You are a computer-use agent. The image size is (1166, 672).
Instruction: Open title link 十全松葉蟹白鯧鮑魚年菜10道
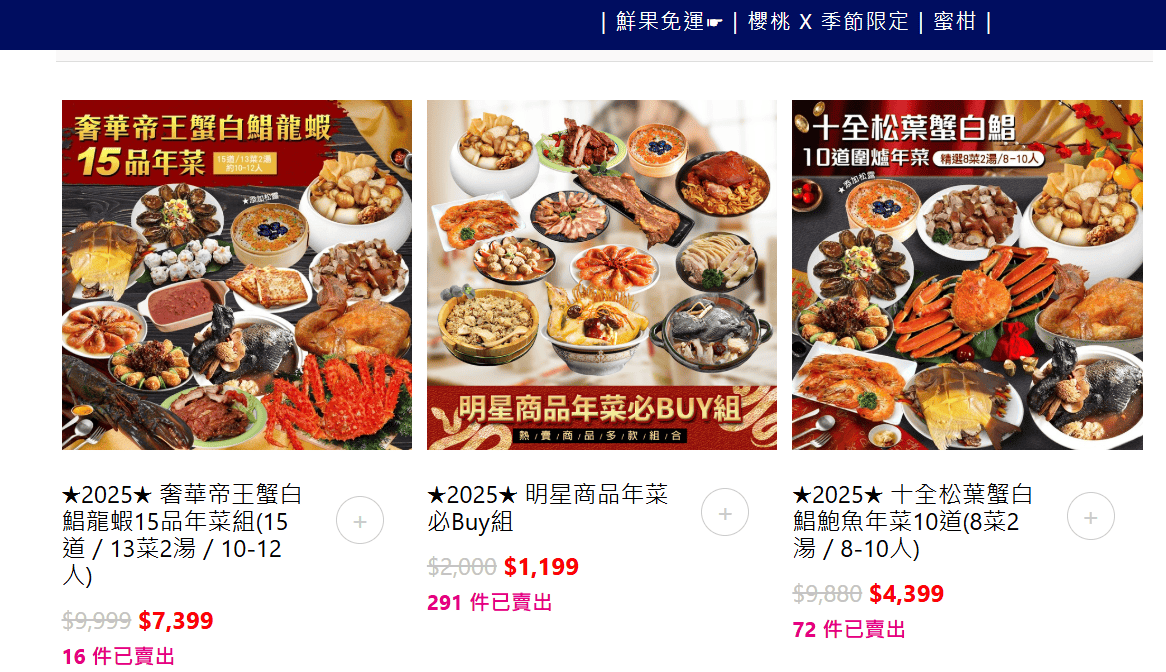click(911, 522)
